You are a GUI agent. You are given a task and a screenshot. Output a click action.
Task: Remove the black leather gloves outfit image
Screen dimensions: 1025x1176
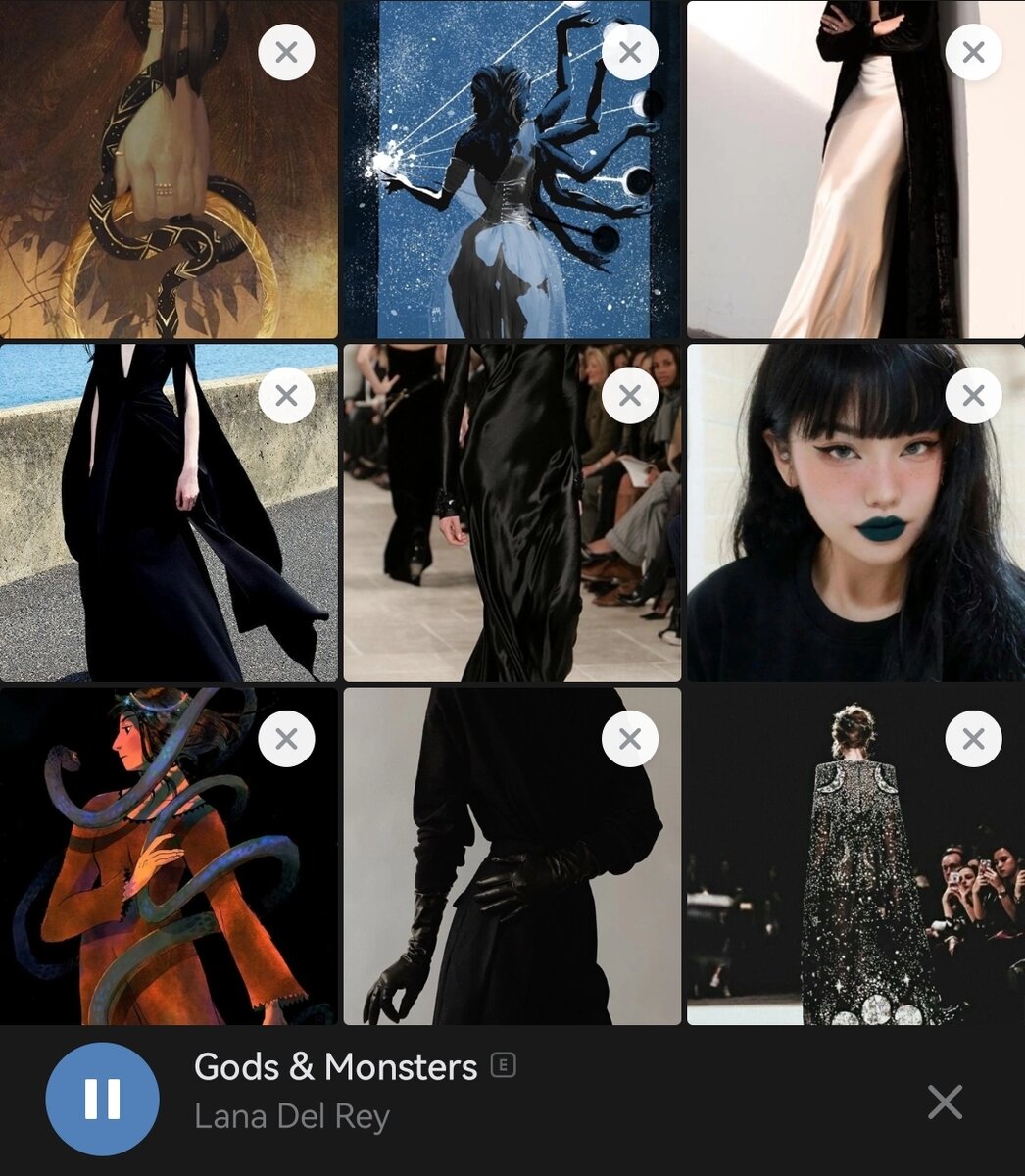point(630,738)
